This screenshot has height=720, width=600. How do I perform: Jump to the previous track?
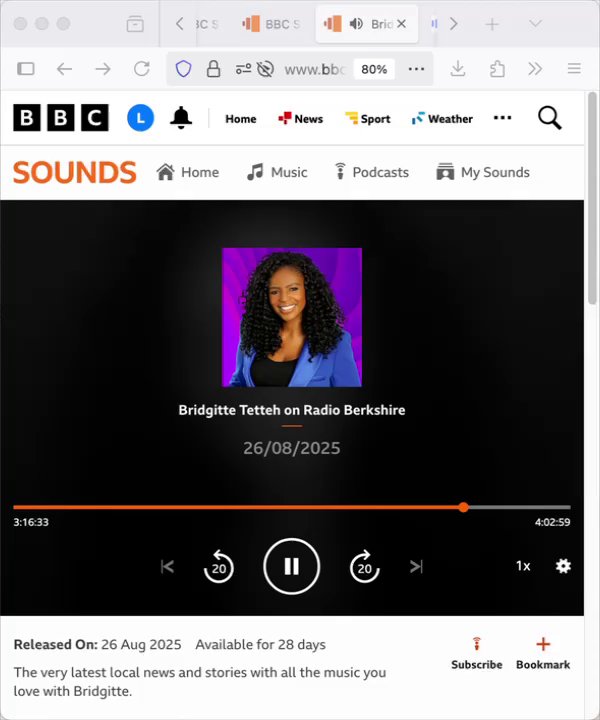[167, 567]
